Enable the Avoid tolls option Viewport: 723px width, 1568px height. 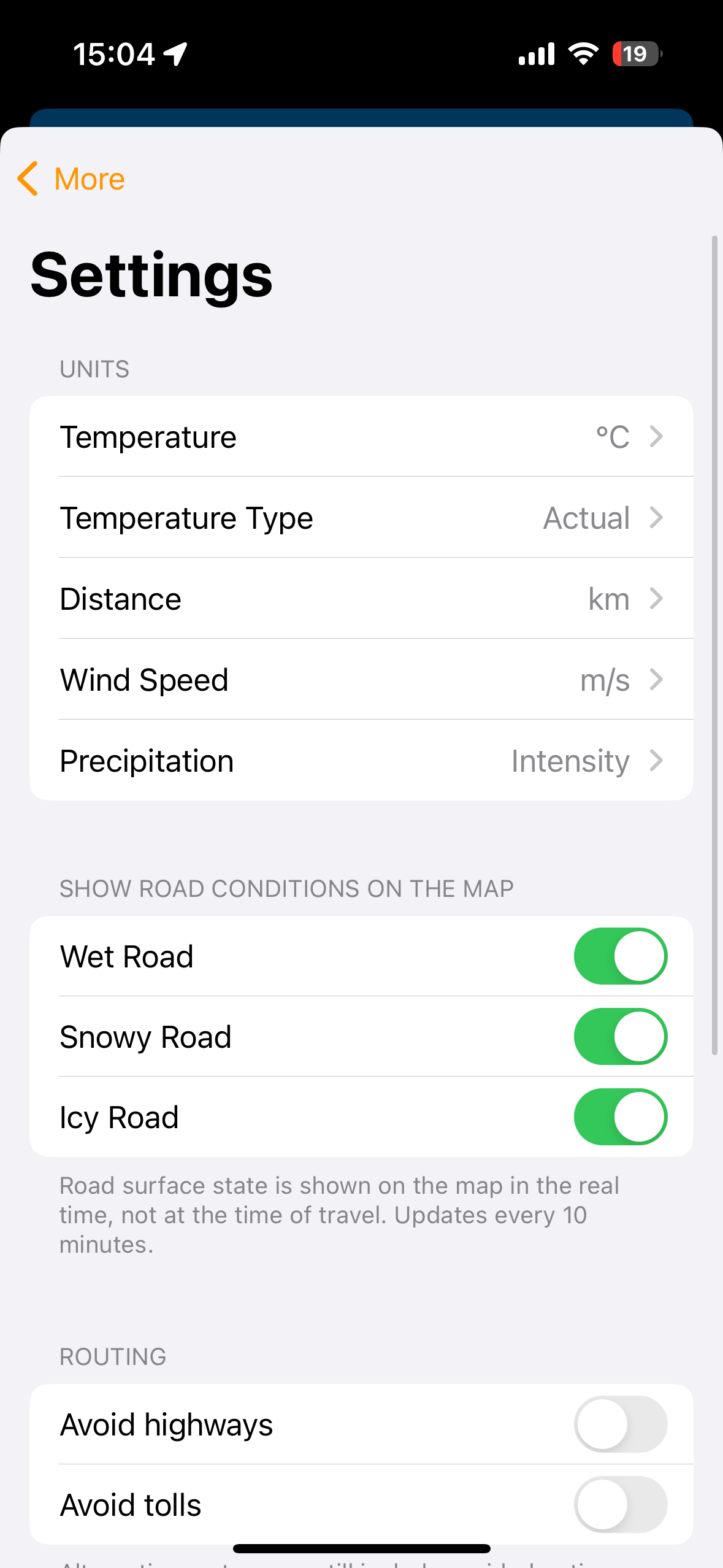619,1504
